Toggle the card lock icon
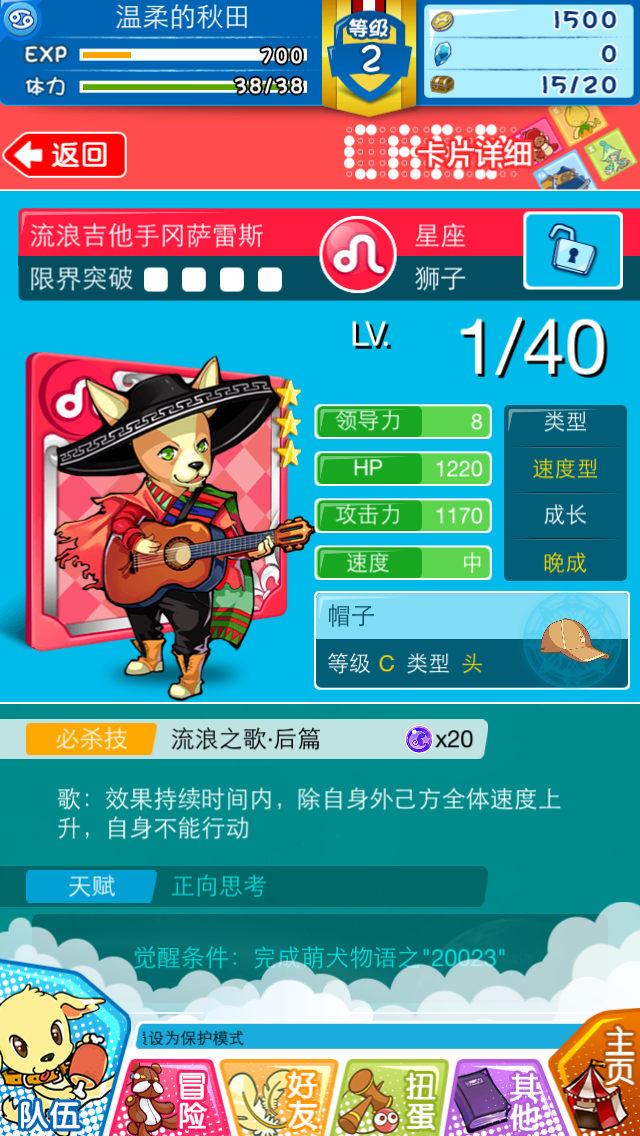This screenshot has height=1136, width=640. (x=572, y=252)
